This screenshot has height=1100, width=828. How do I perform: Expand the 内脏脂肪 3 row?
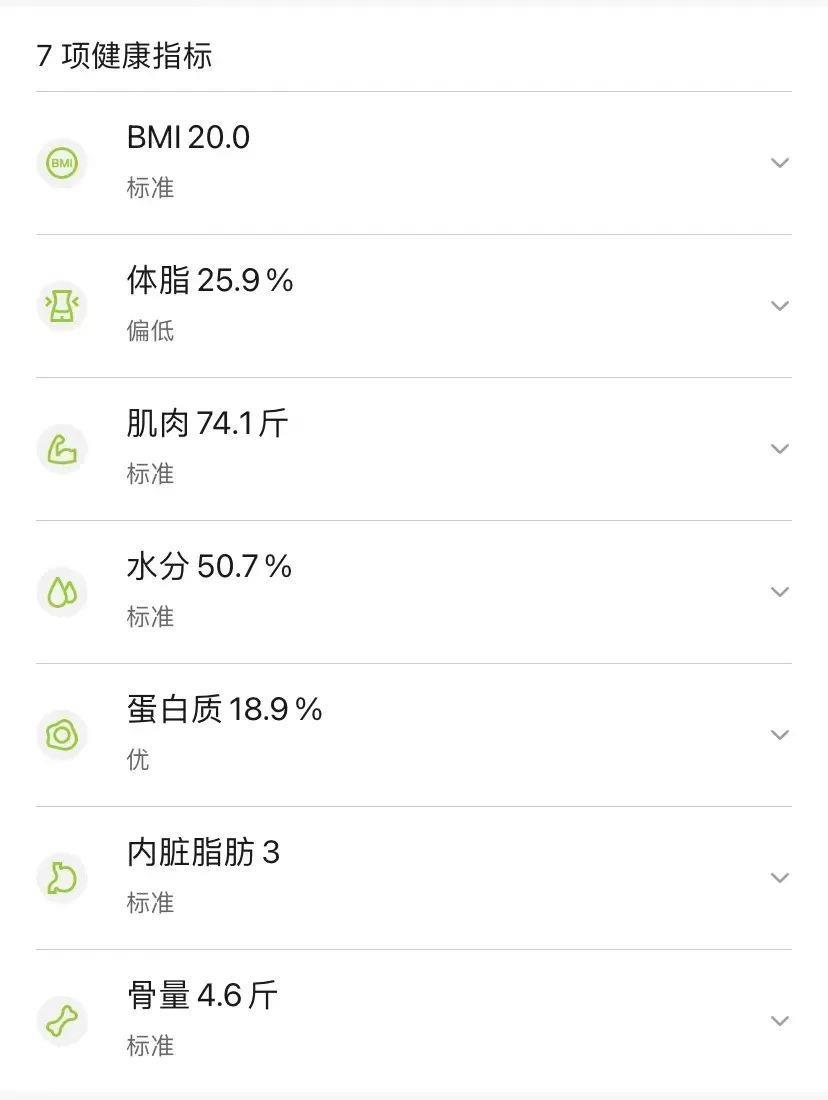pos(779,878)
